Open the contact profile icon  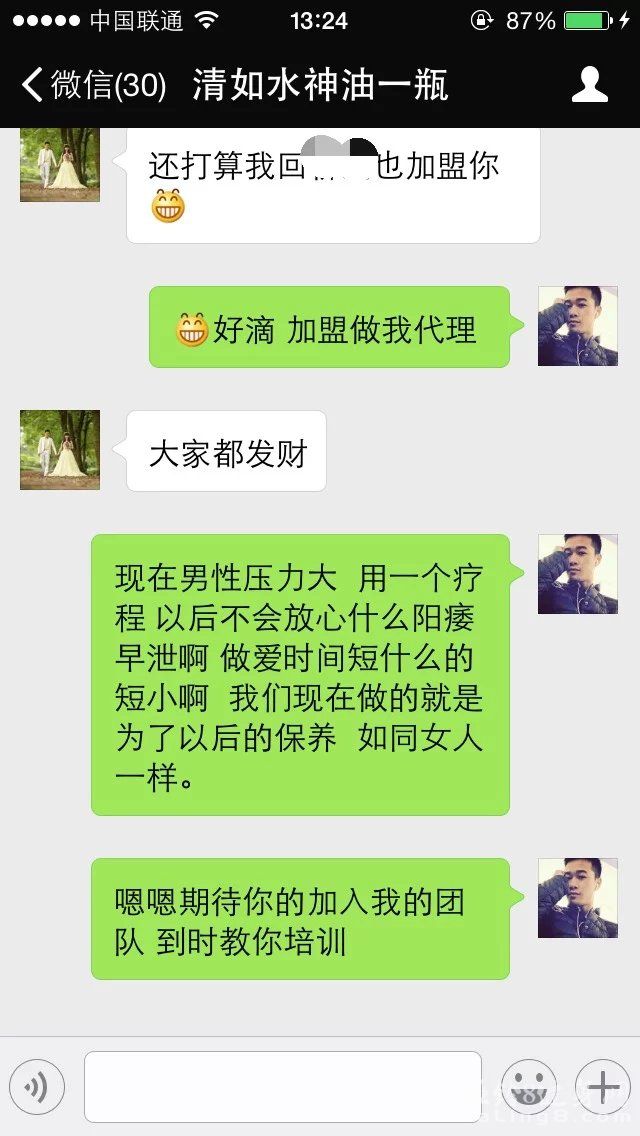point(590,85)
